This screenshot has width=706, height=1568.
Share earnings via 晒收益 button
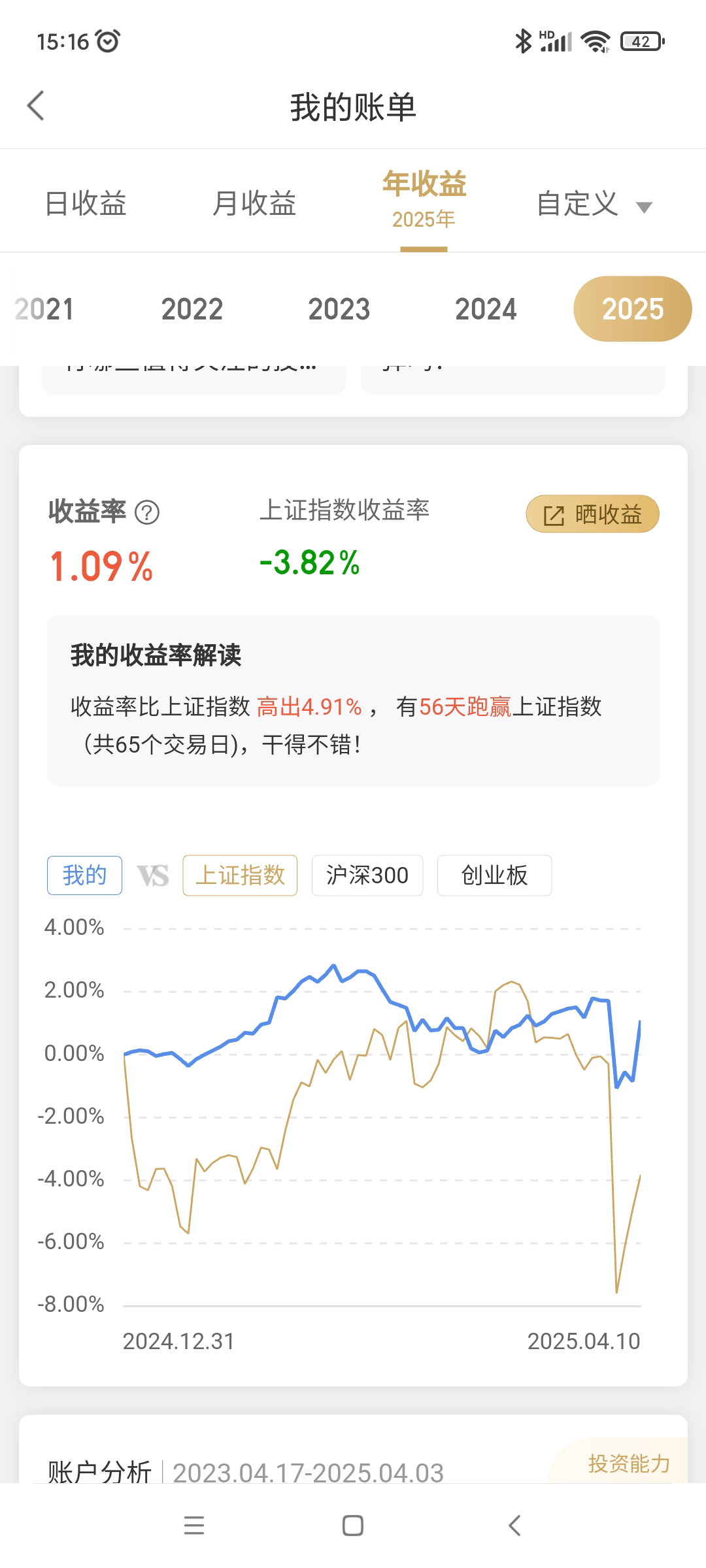click(592, 514)
